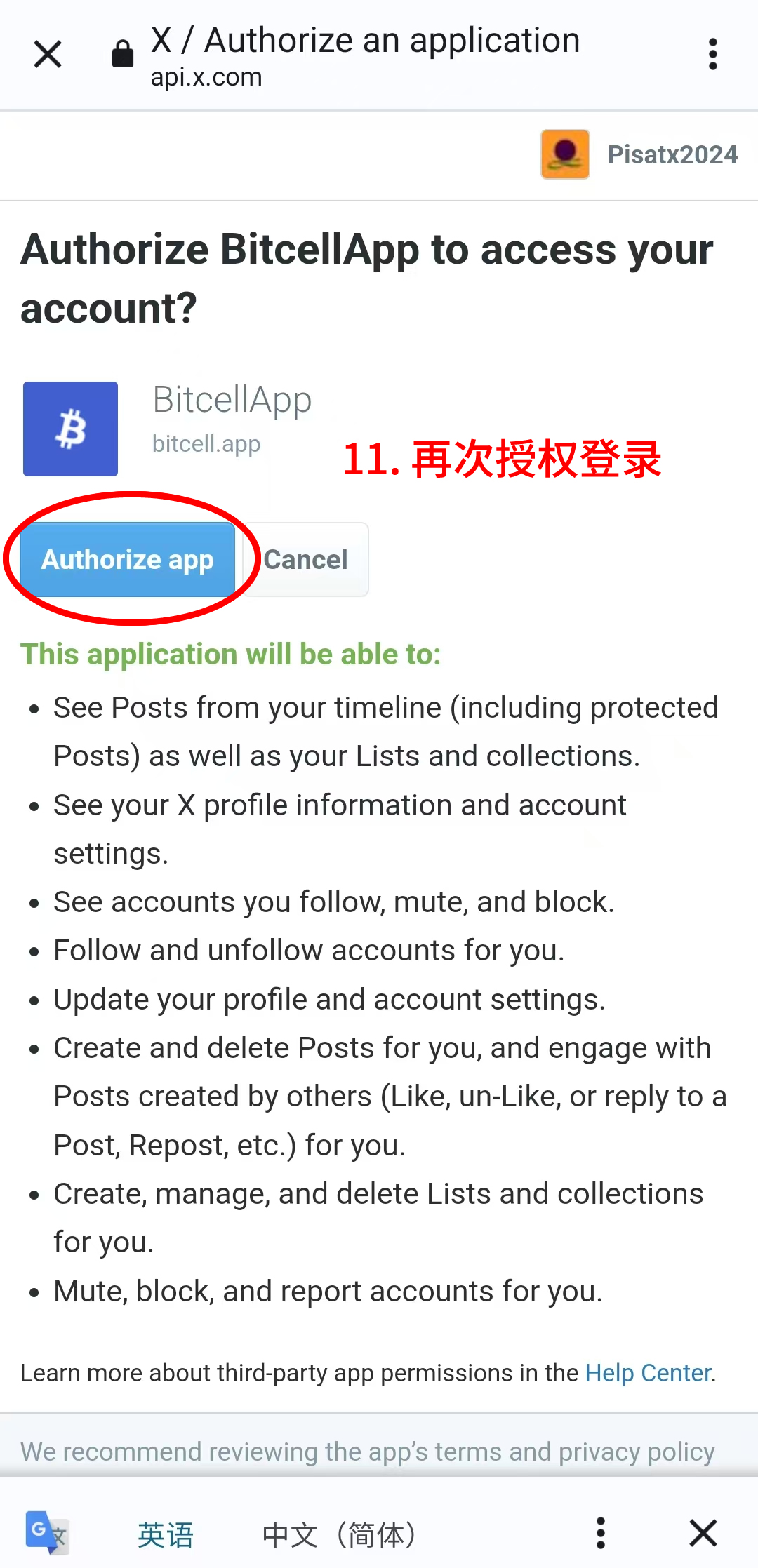Switch the translation to 英语

coord(166,1534)
